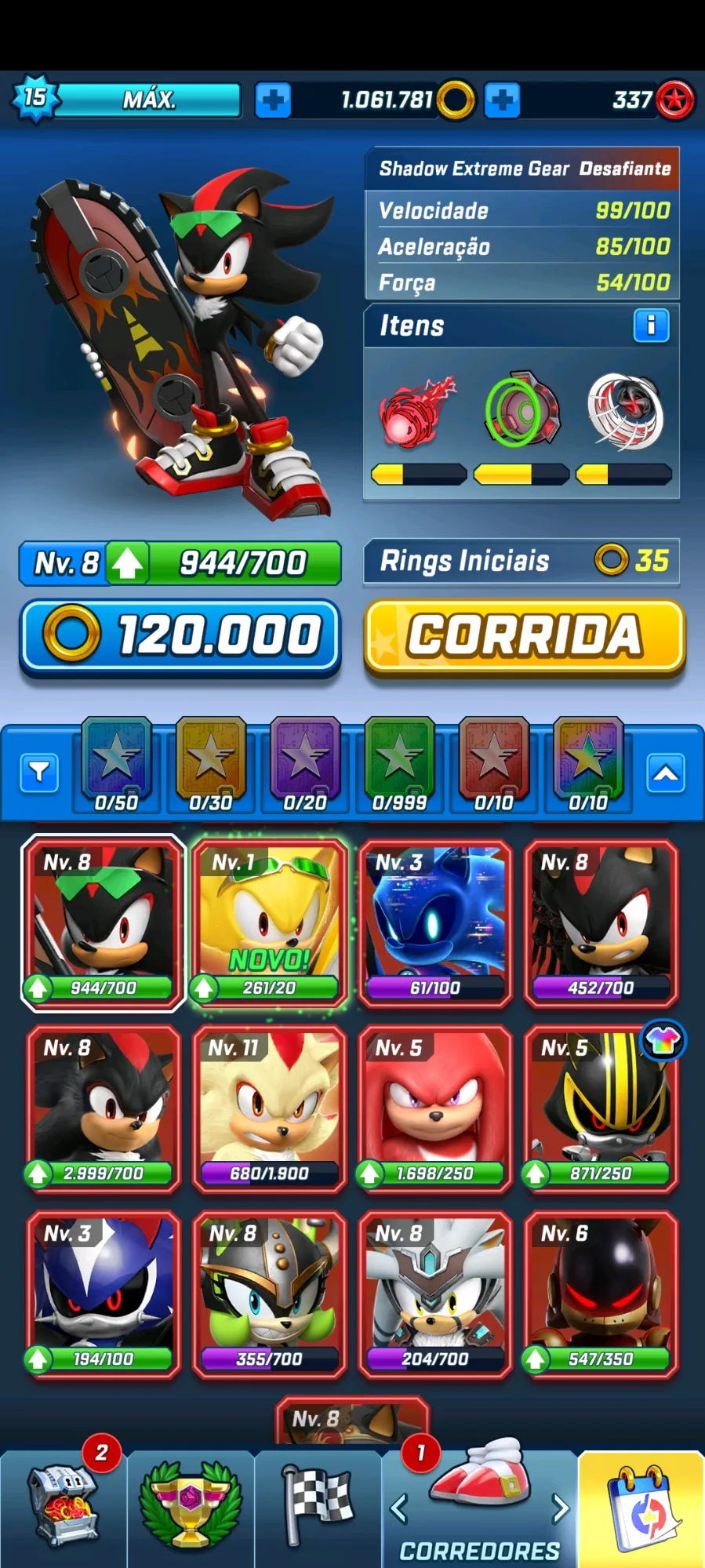Image resolution: width=705 pixels, height=1568 pixels.
Task: Select the Nv. 3 Metal Sonic card 194/100
Action: click(x=103, y=1293)
